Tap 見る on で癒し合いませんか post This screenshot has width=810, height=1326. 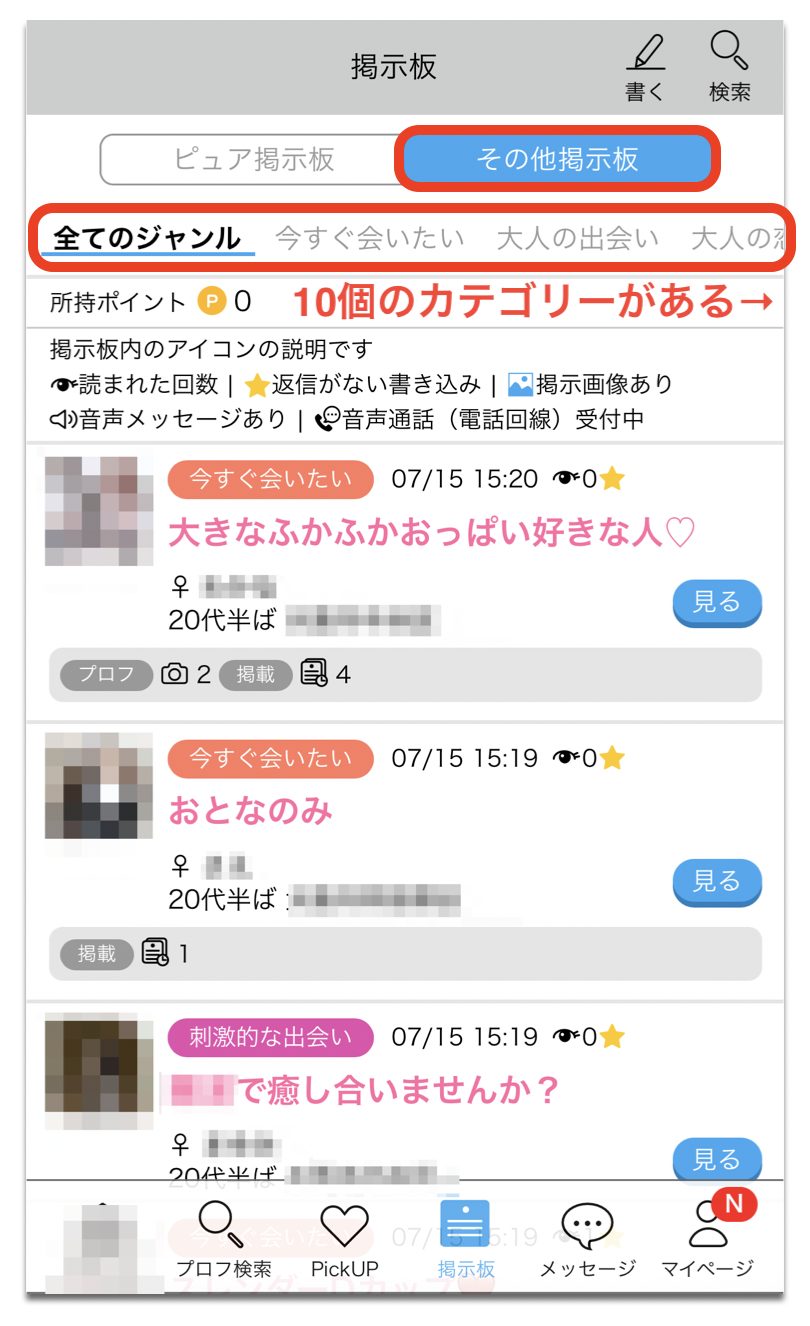[716, 1160]
